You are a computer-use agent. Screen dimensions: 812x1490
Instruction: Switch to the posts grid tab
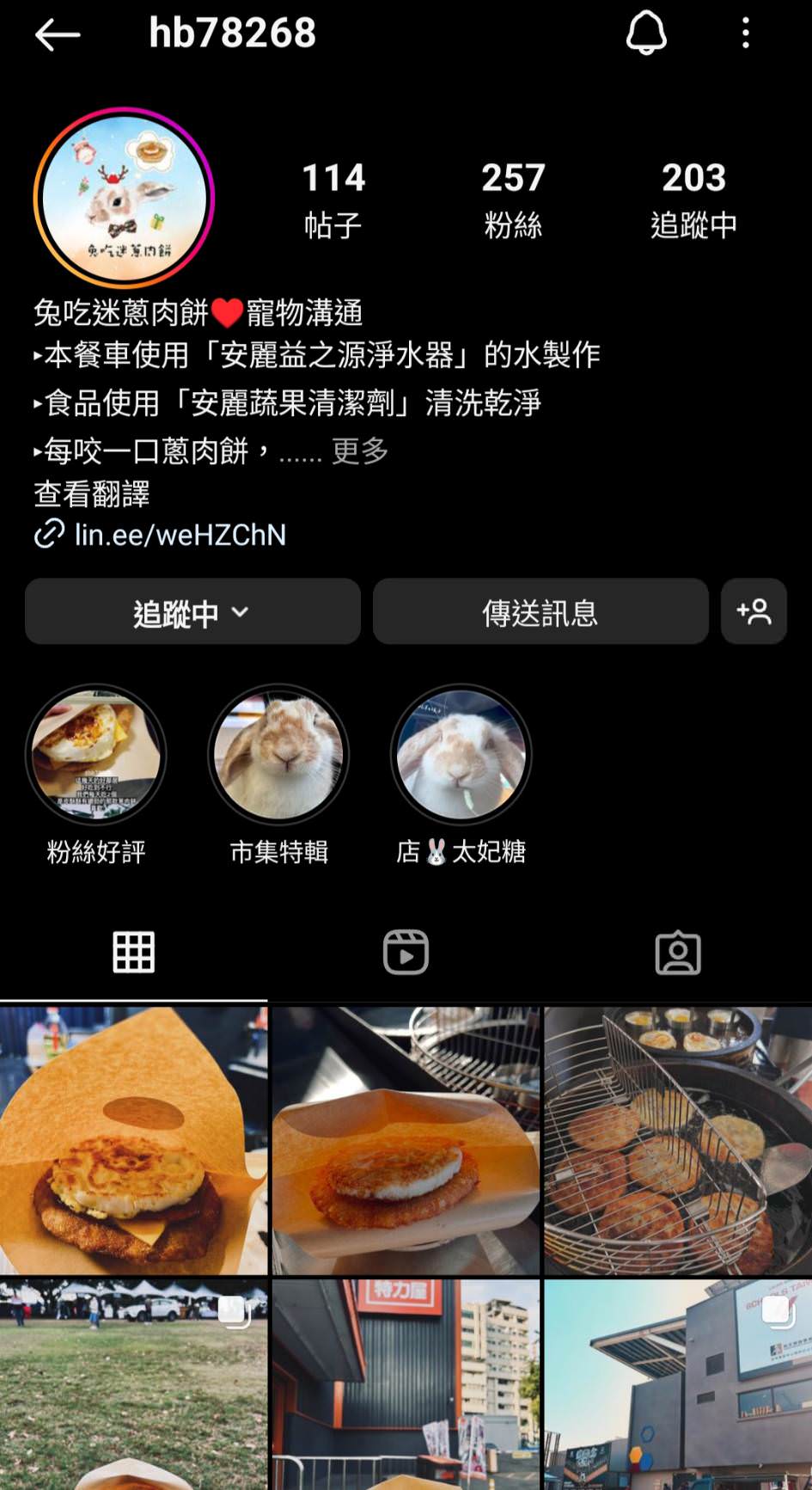(x=134, y=952)
